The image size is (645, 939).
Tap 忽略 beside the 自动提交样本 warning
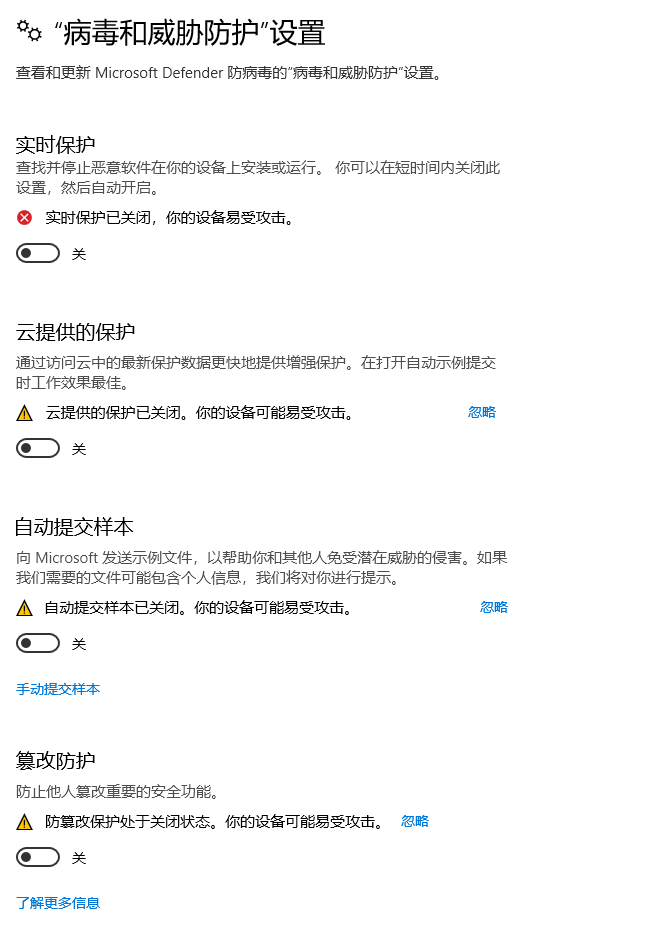494,607
